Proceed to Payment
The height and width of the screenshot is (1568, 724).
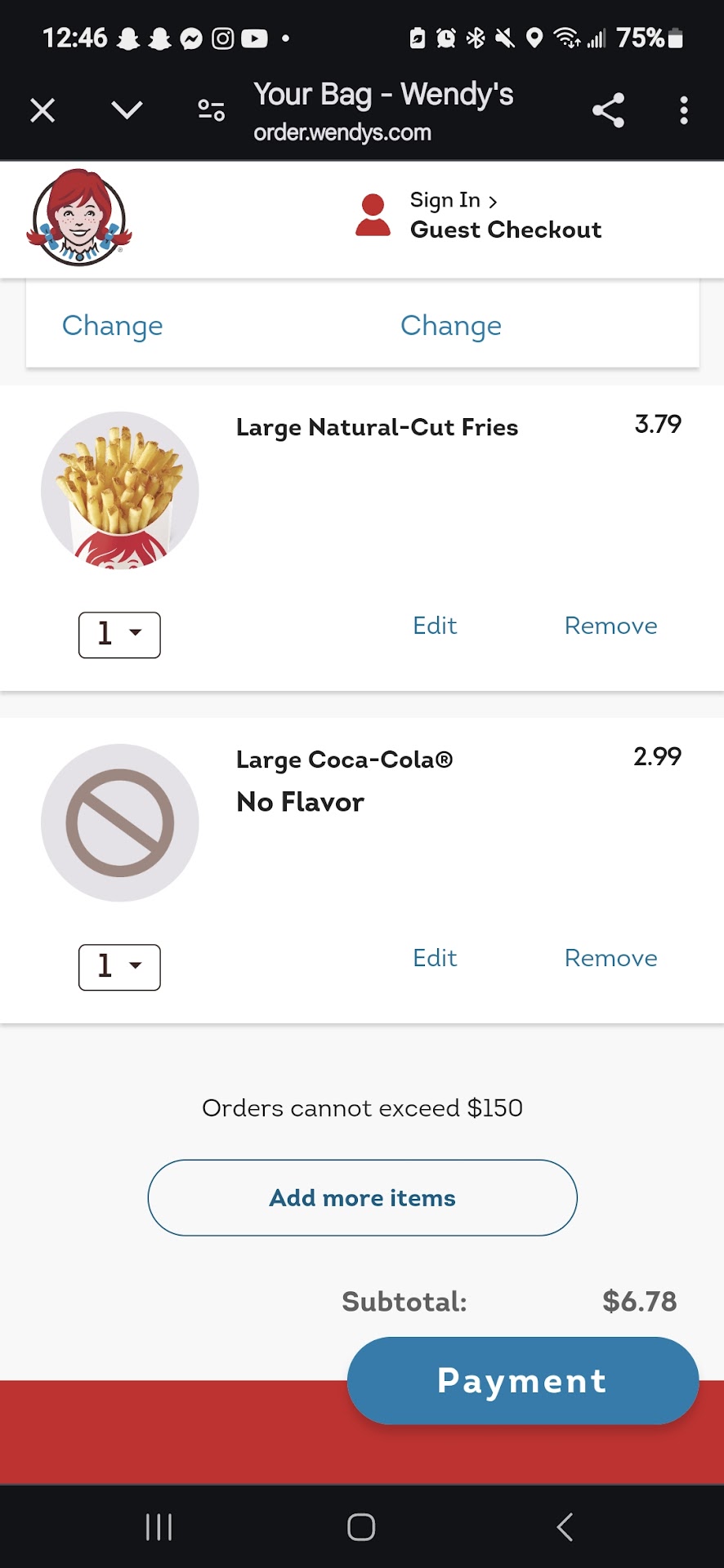[x=522, y=1381]
